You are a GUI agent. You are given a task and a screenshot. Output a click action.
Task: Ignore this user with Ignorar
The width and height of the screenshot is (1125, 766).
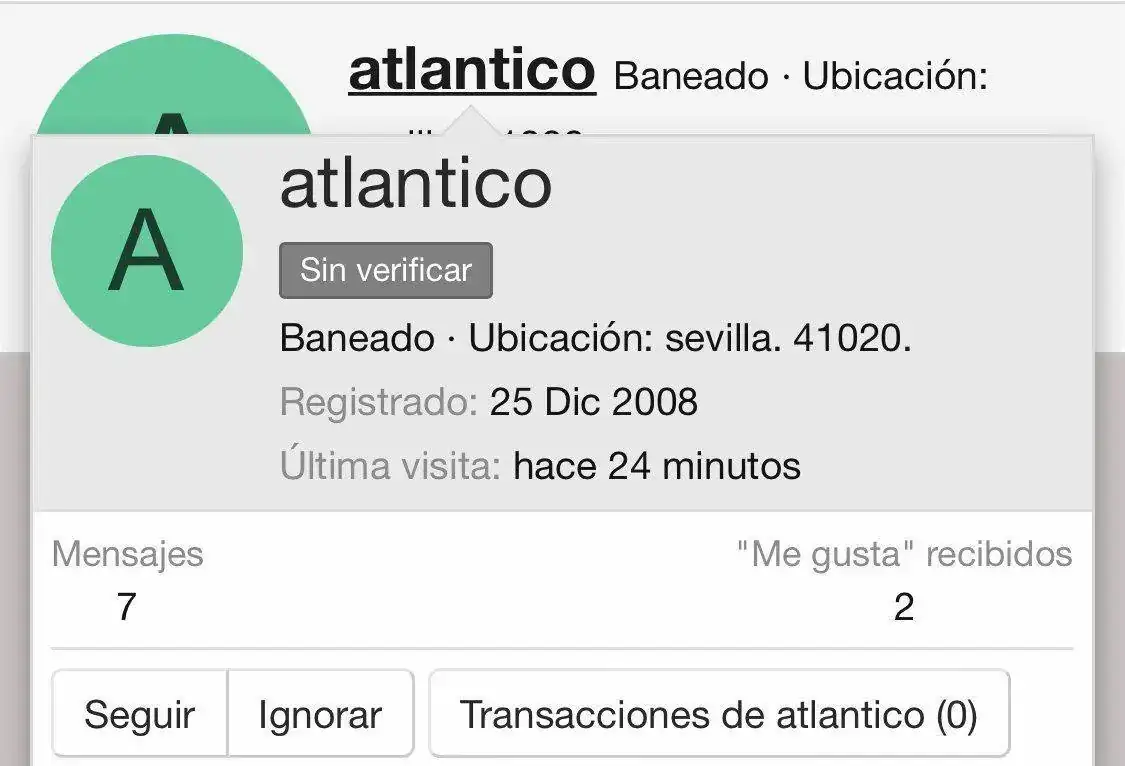pos(320,714)
